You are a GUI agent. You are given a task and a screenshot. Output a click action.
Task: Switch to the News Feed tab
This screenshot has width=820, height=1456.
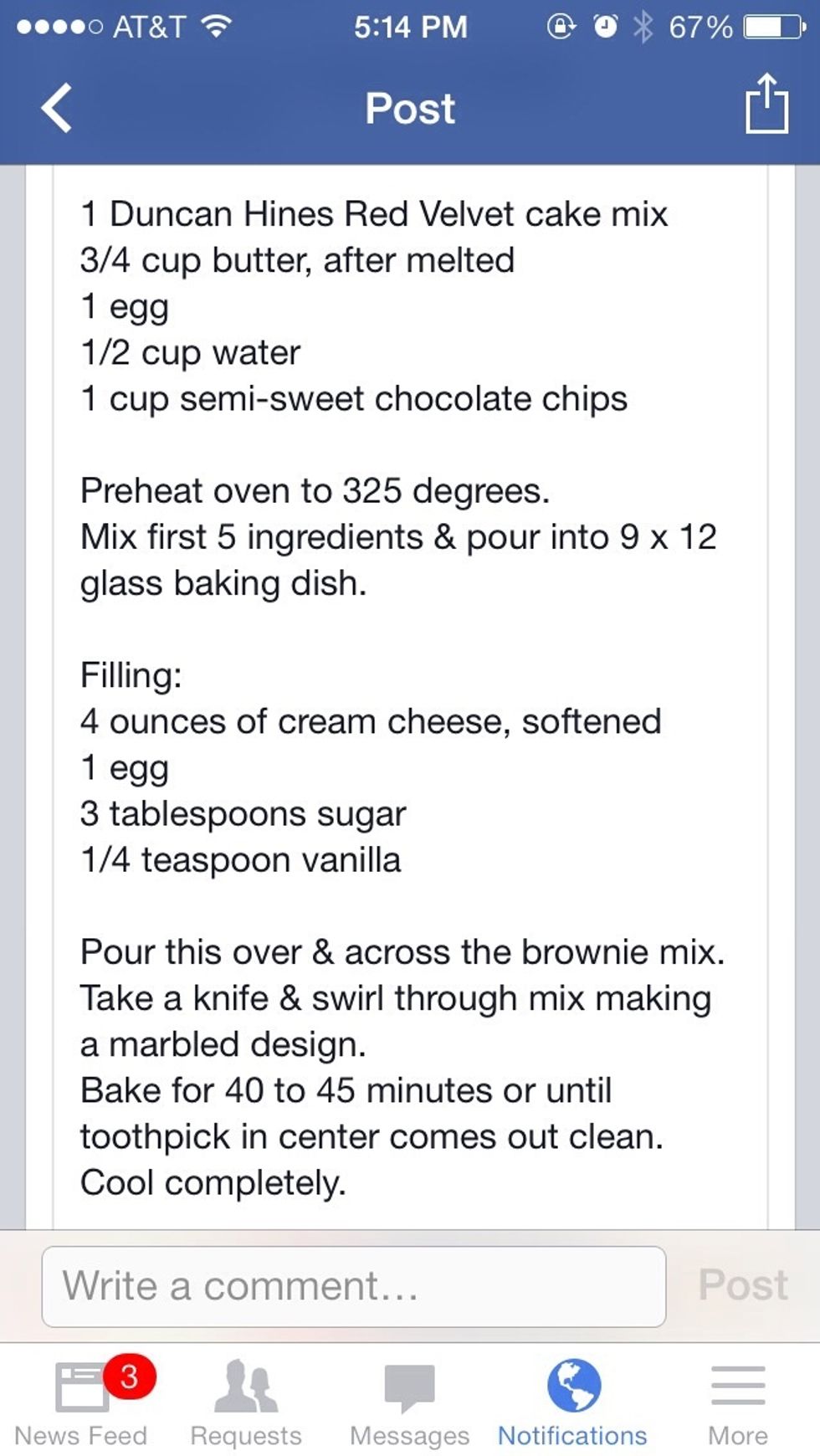click(81, 1402)
